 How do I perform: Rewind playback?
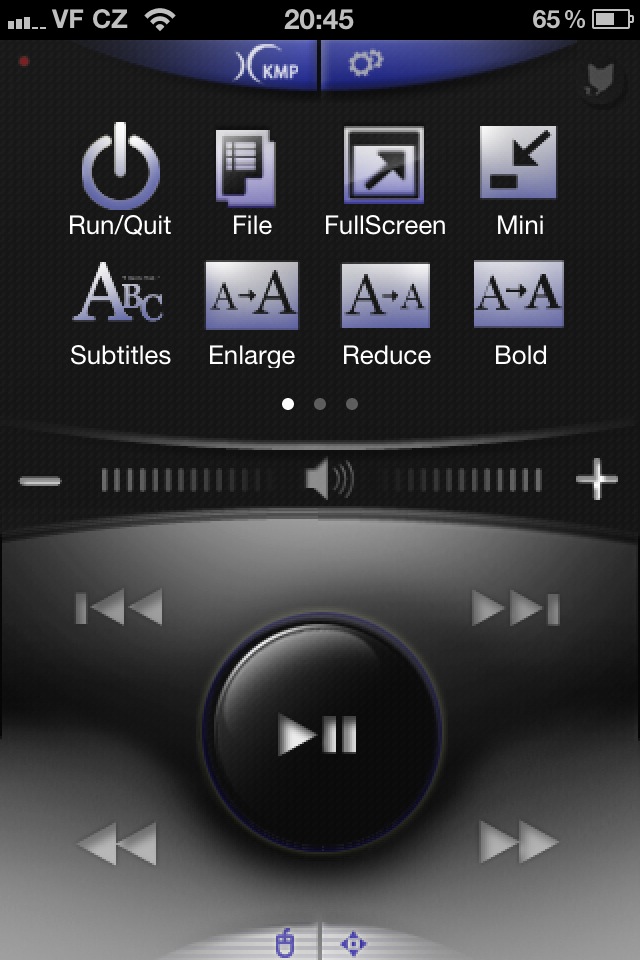(118, 842)
